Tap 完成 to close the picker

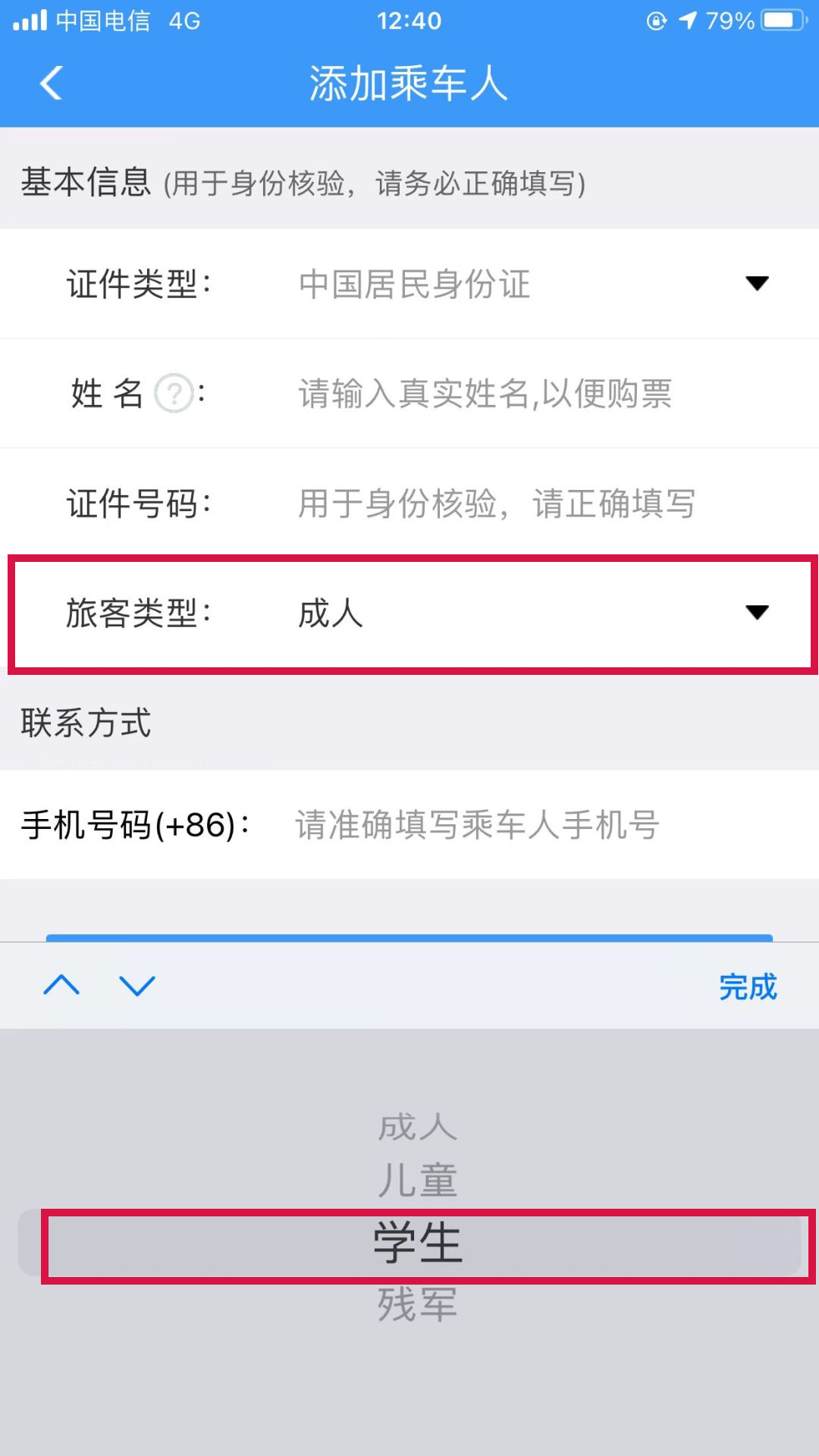click(748, 987)
